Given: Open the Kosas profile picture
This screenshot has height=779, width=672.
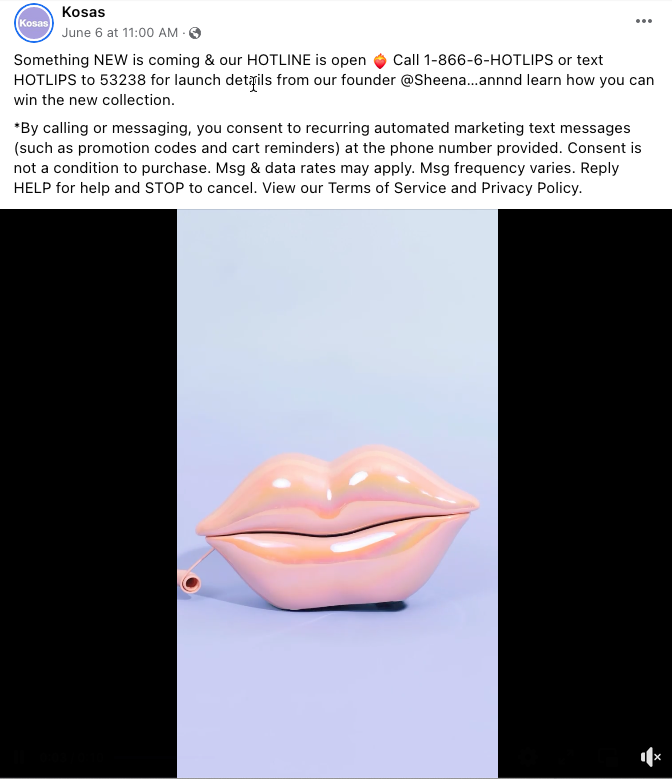Looking at the screenshot, I should [x=33, y=22].
